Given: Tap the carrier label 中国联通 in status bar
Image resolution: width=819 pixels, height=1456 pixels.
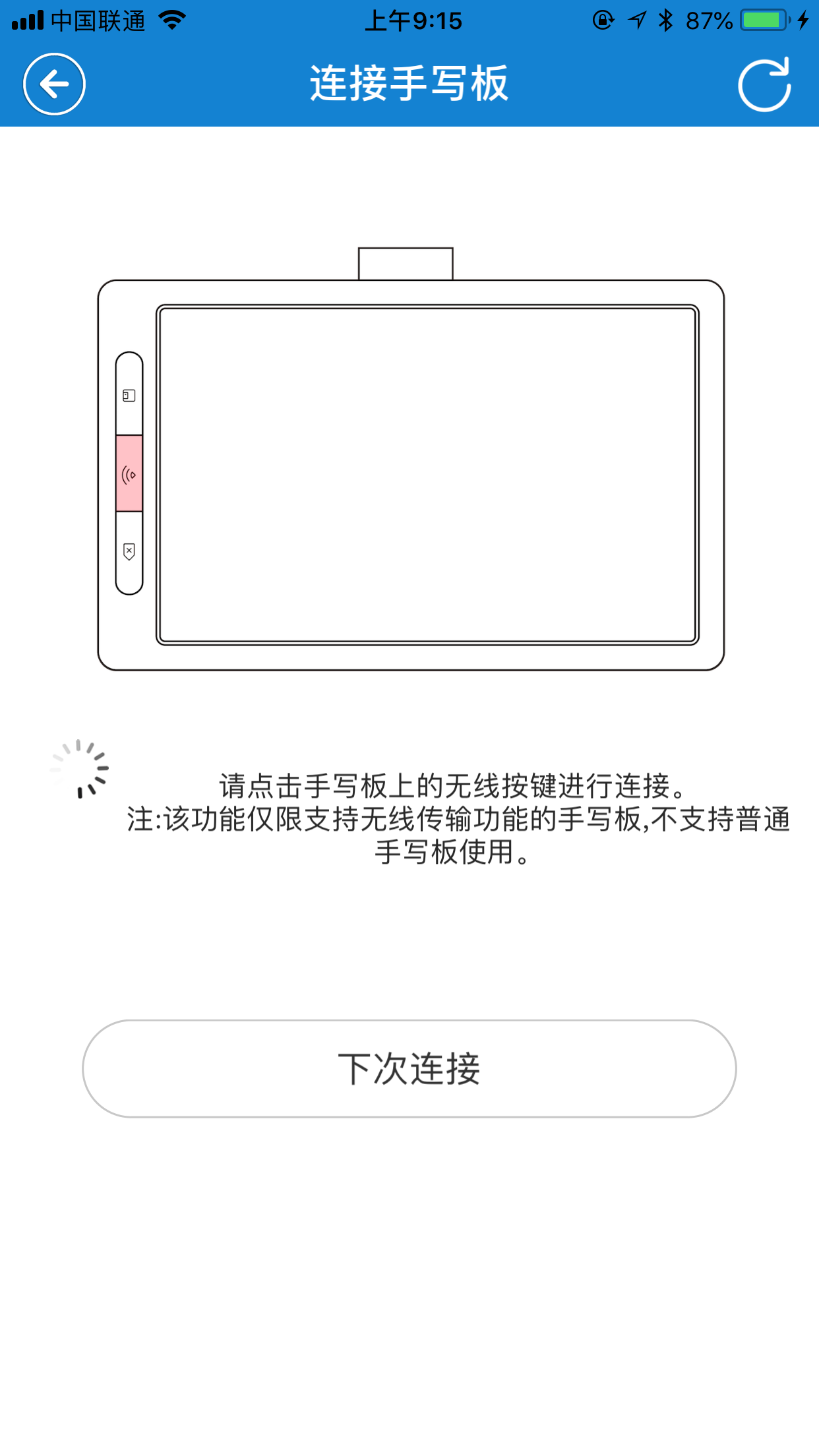Looking at the screenshot, I should click(x=99, y=20).
